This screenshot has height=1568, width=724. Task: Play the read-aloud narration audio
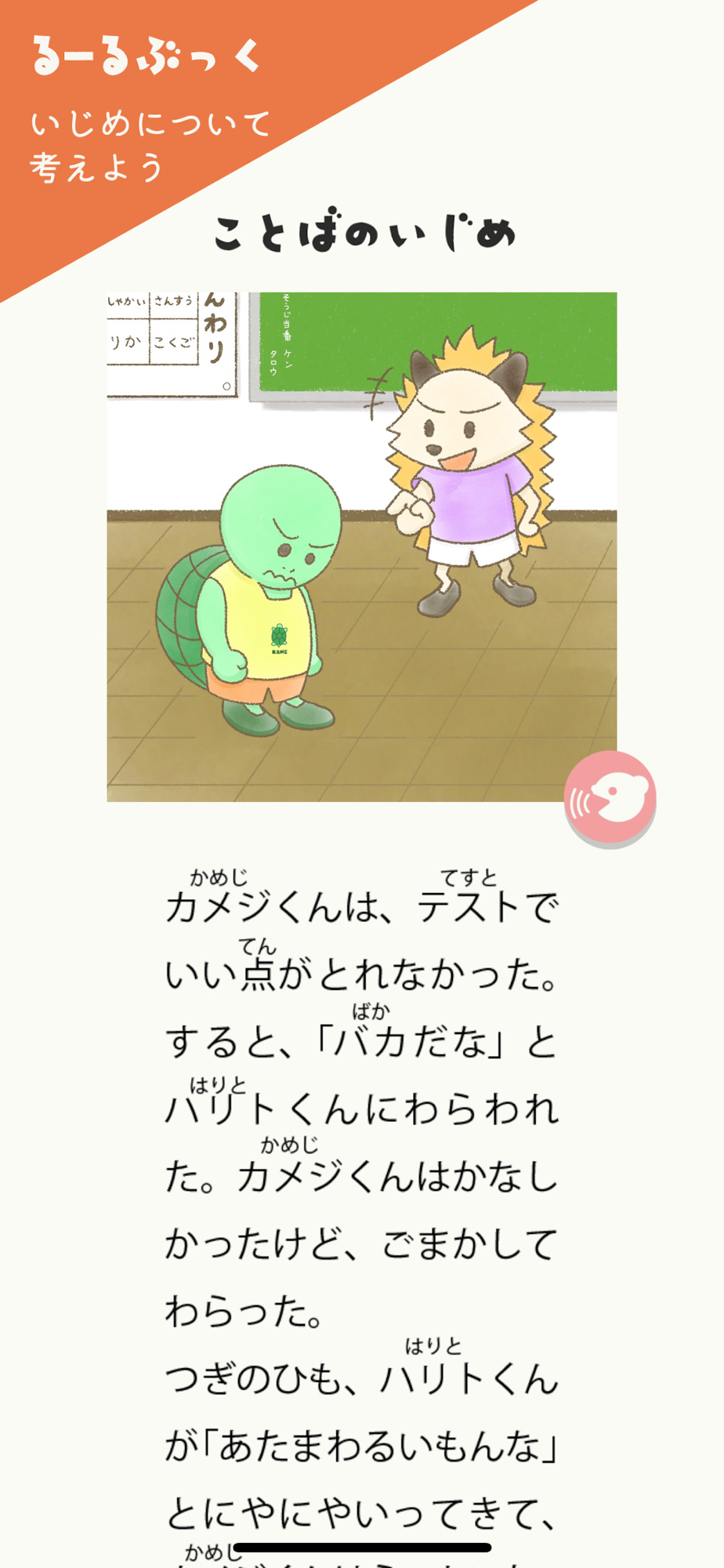click(610, 798)
